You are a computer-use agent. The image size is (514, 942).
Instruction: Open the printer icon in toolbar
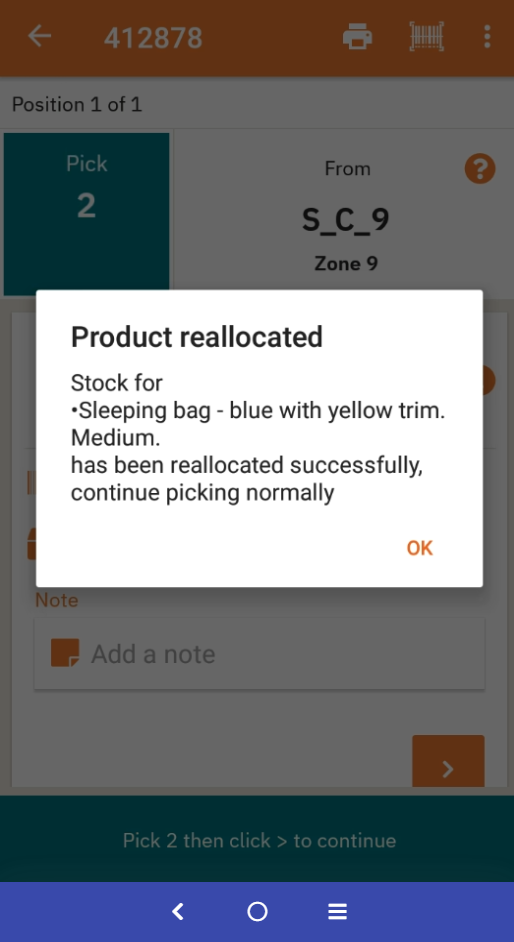click(x=357, y=37)
